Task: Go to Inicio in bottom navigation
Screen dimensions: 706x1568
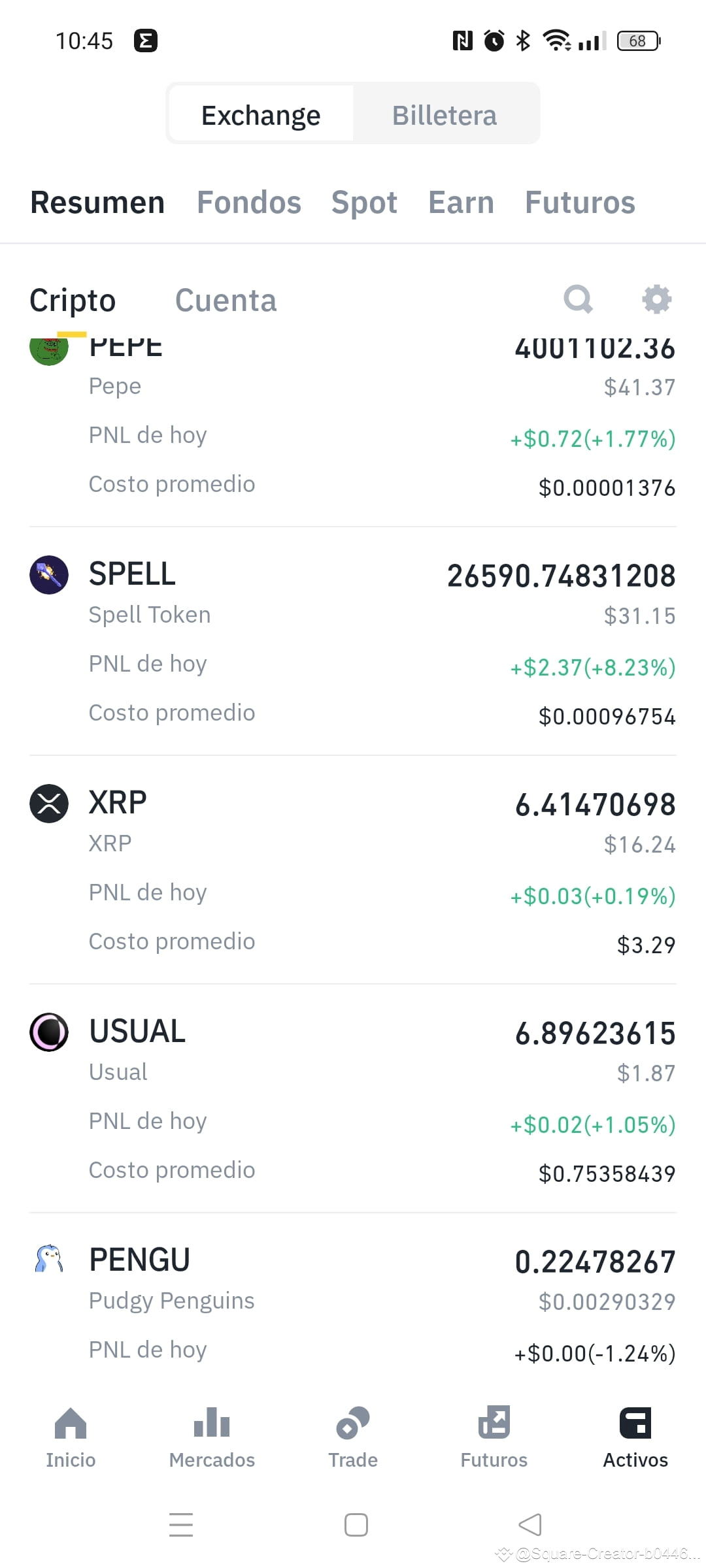Action: [71, 1437]
